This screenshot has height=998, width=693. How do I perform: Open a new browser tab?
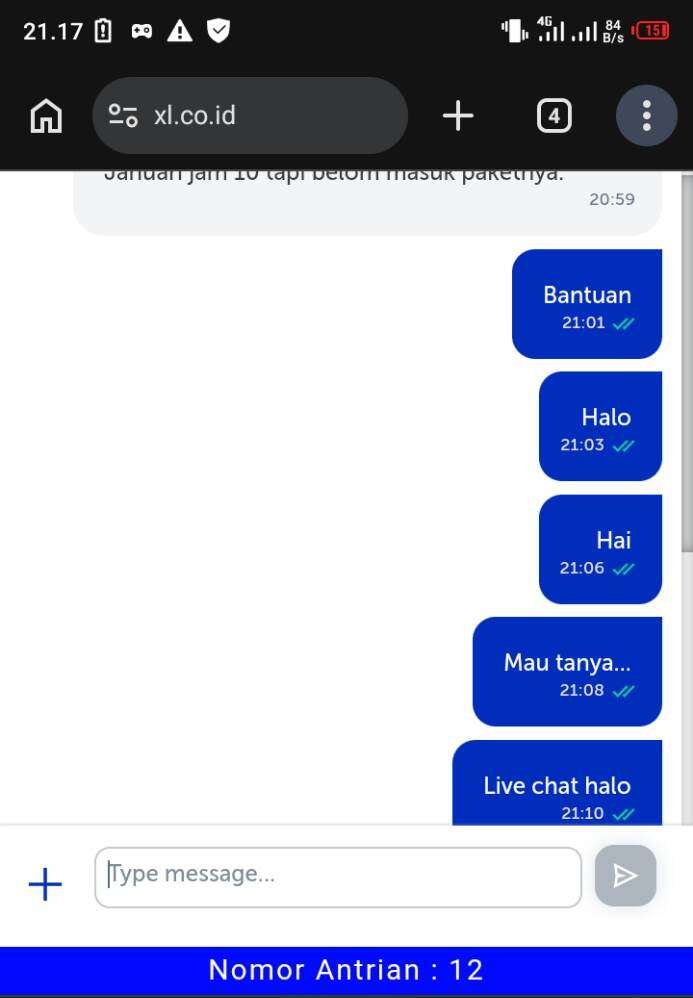coord(458,116)
